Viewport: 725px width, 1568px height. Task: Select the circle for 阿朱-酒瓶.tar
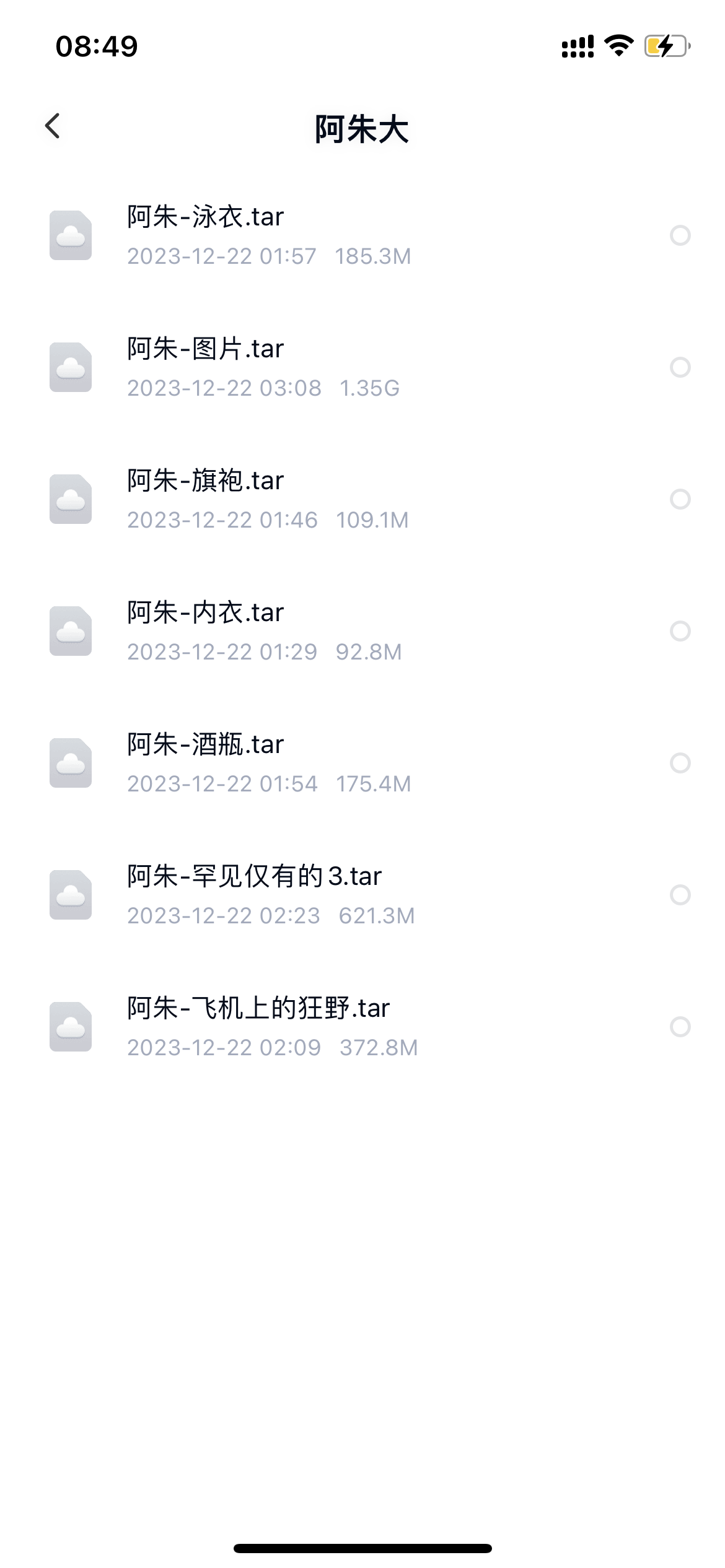[680, 763]
